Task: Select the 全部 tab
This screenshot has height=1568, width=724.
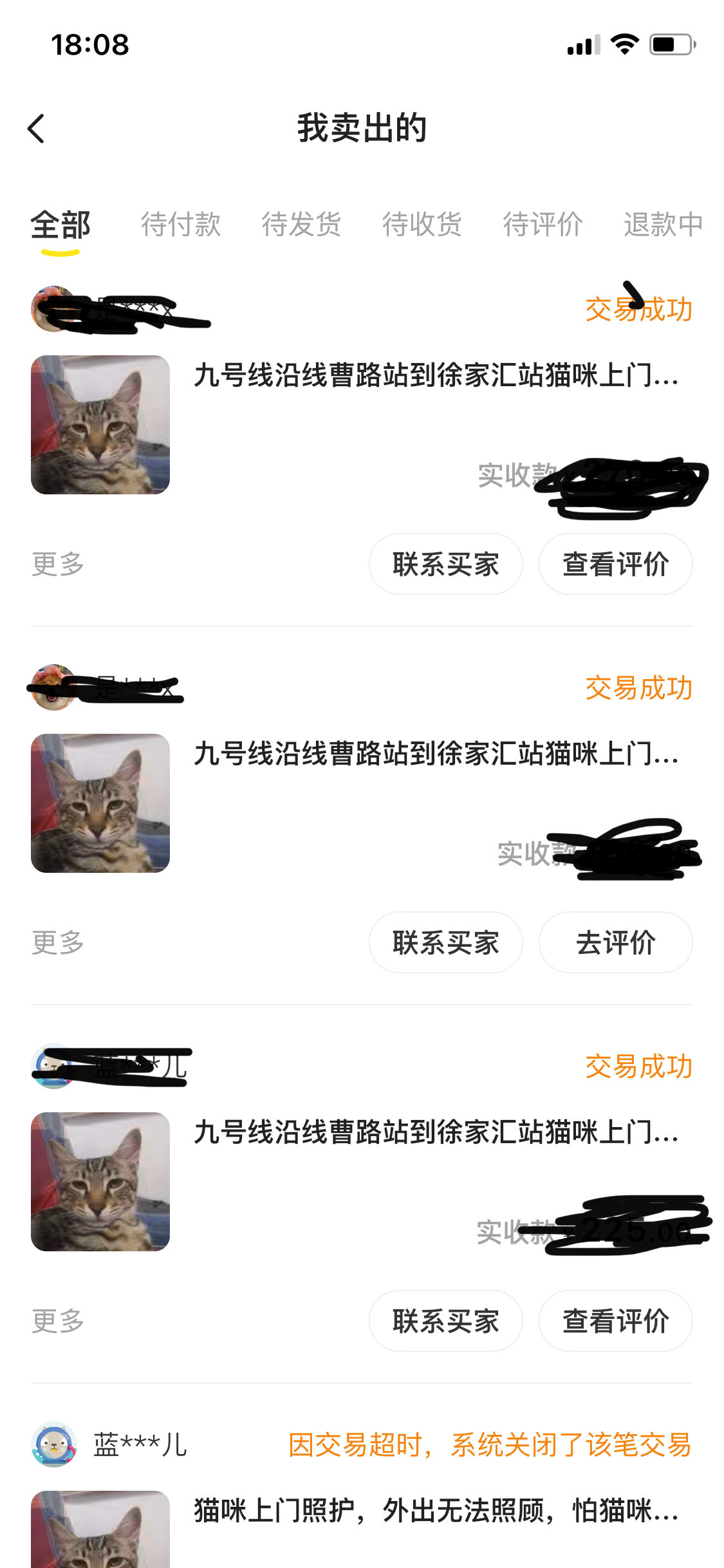Action: tap(60, 225)
